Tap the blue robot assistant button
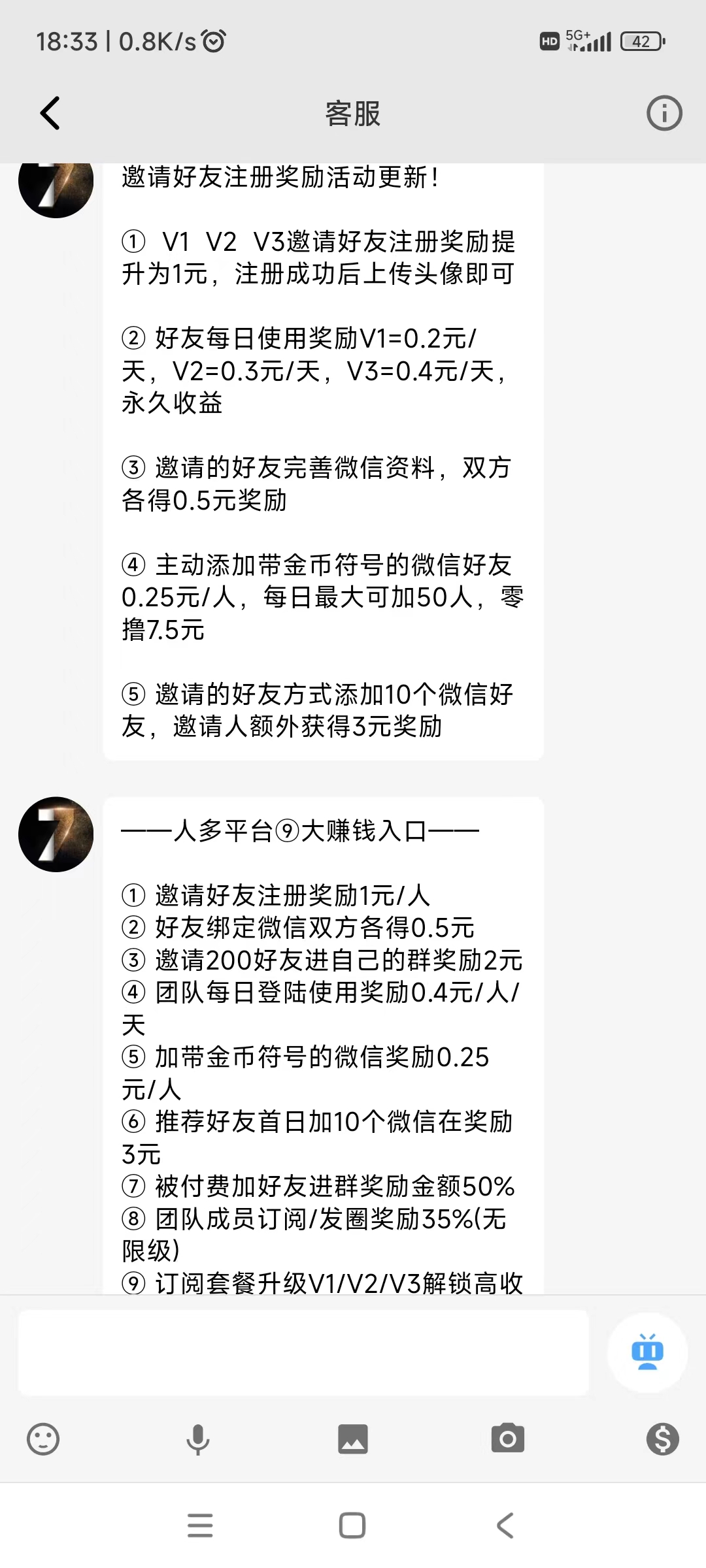 point(647,1352)
